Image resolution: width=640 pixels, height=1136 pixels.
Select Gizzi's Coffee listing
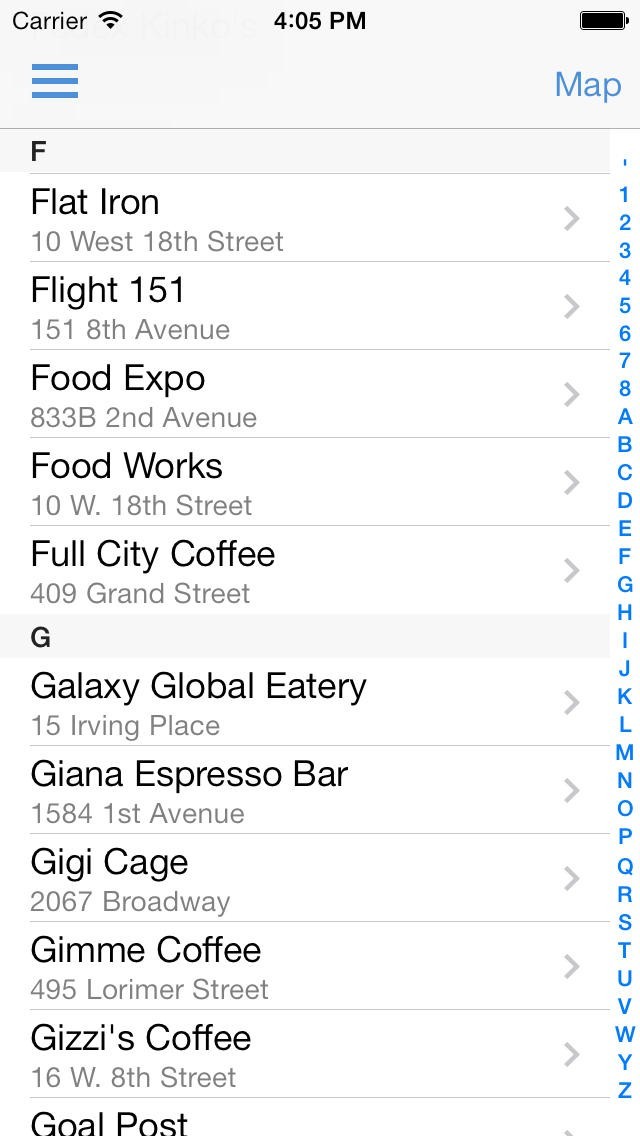300,1054
